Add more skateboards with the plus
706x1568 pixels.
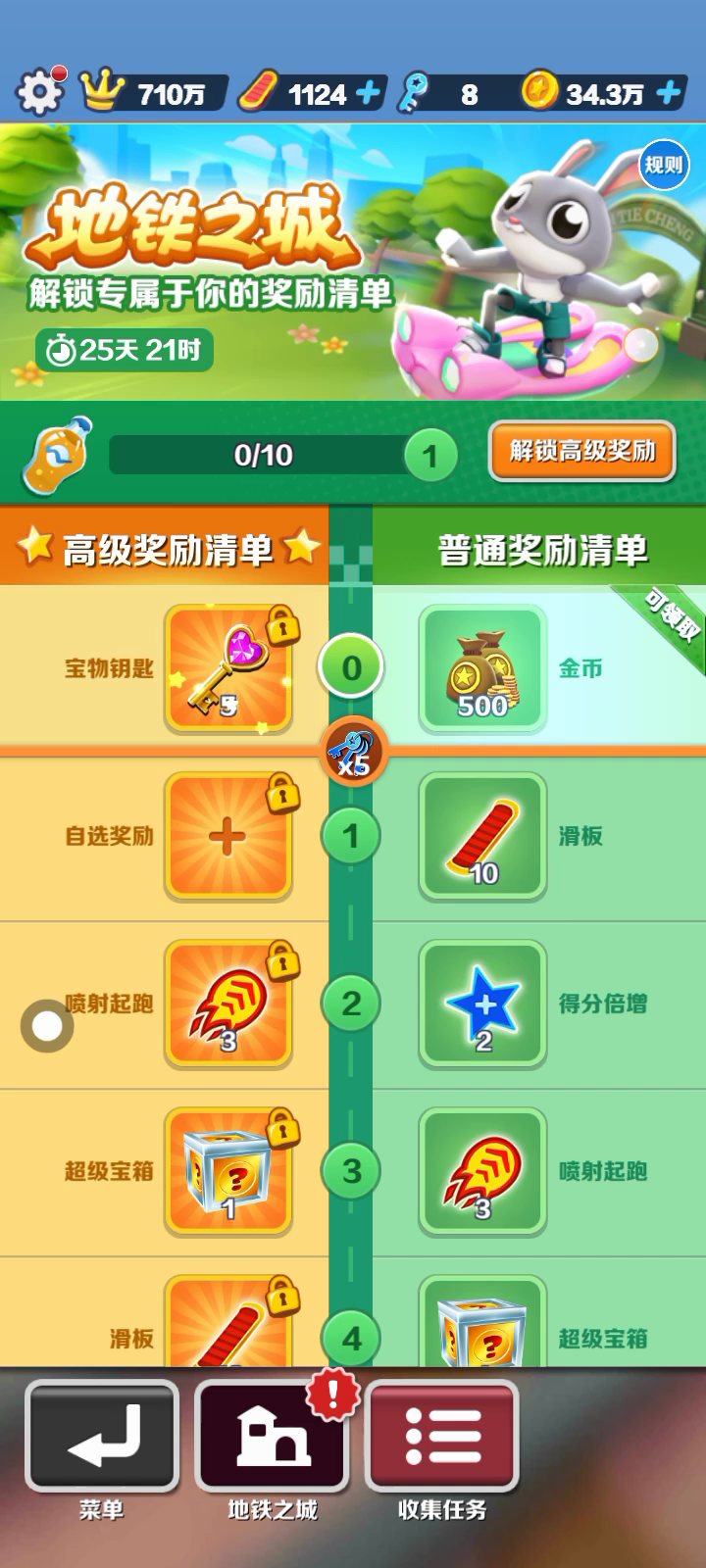[x=369, y=94]
